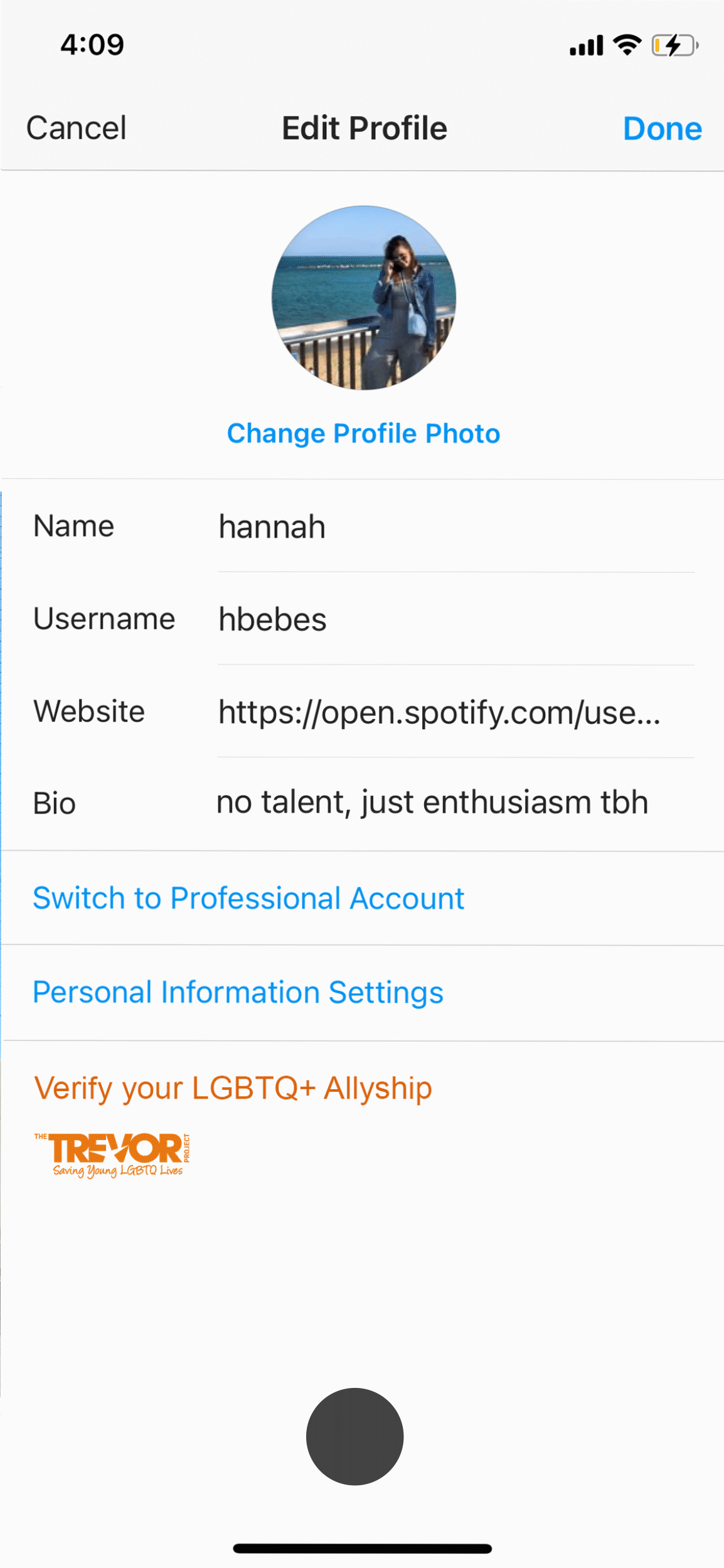The width and height of the screenshot is (724, 1568).
Task: Open Personal Information Settings
Action: [238, 993]
